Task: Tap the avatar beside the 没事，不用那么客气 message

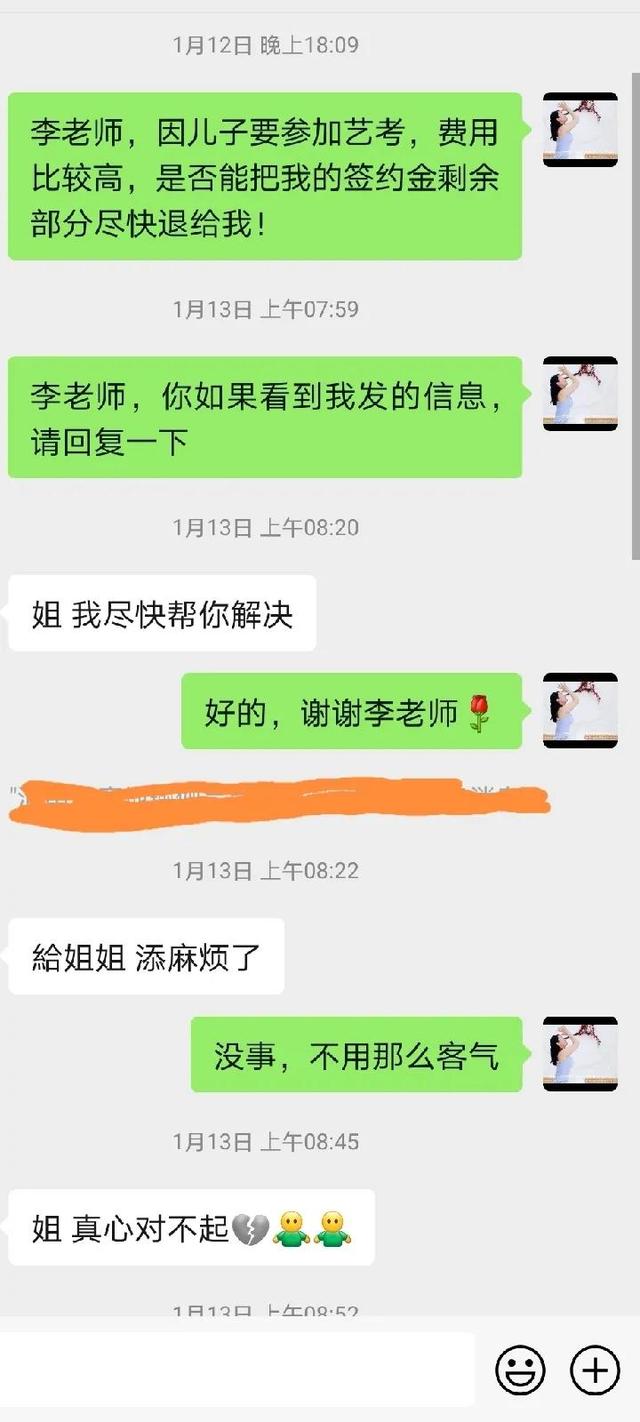Action: 580,1054
